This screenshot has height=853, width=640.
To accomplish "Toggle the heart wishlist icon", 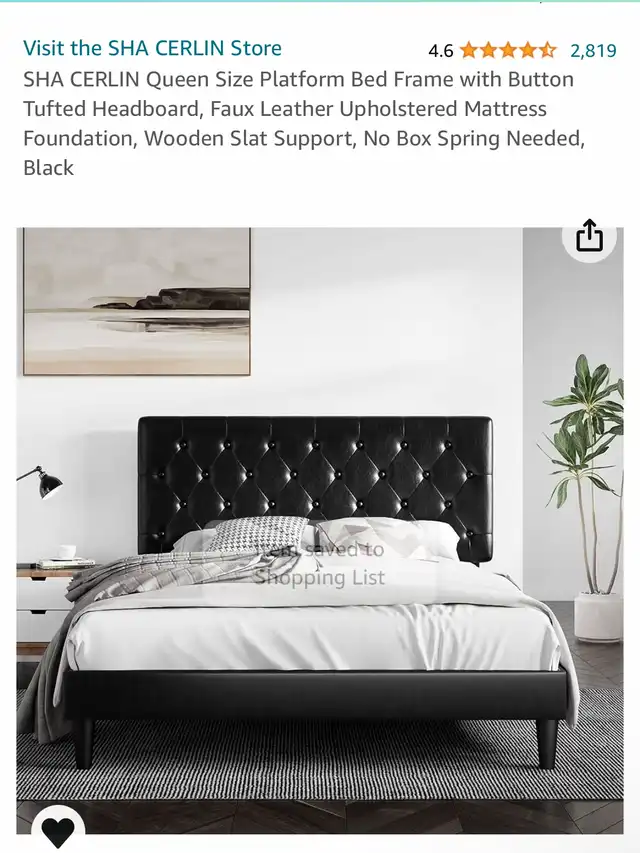I will 58,831.
